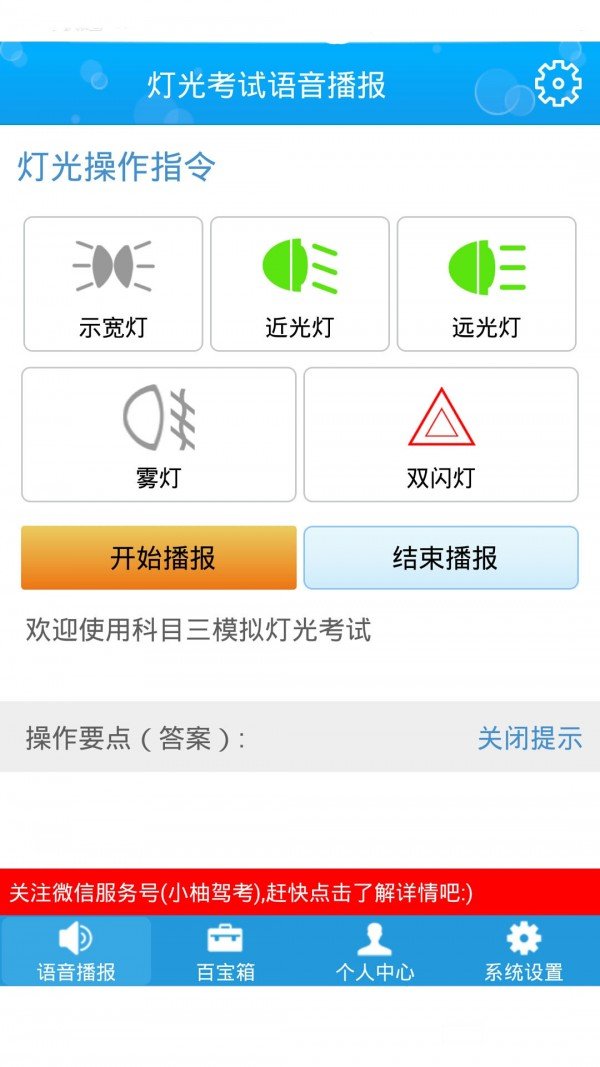Viewport: 600px width, 1067px height.
Task: Select the 示宽灯 light button
Action: (x=113, y=284)
